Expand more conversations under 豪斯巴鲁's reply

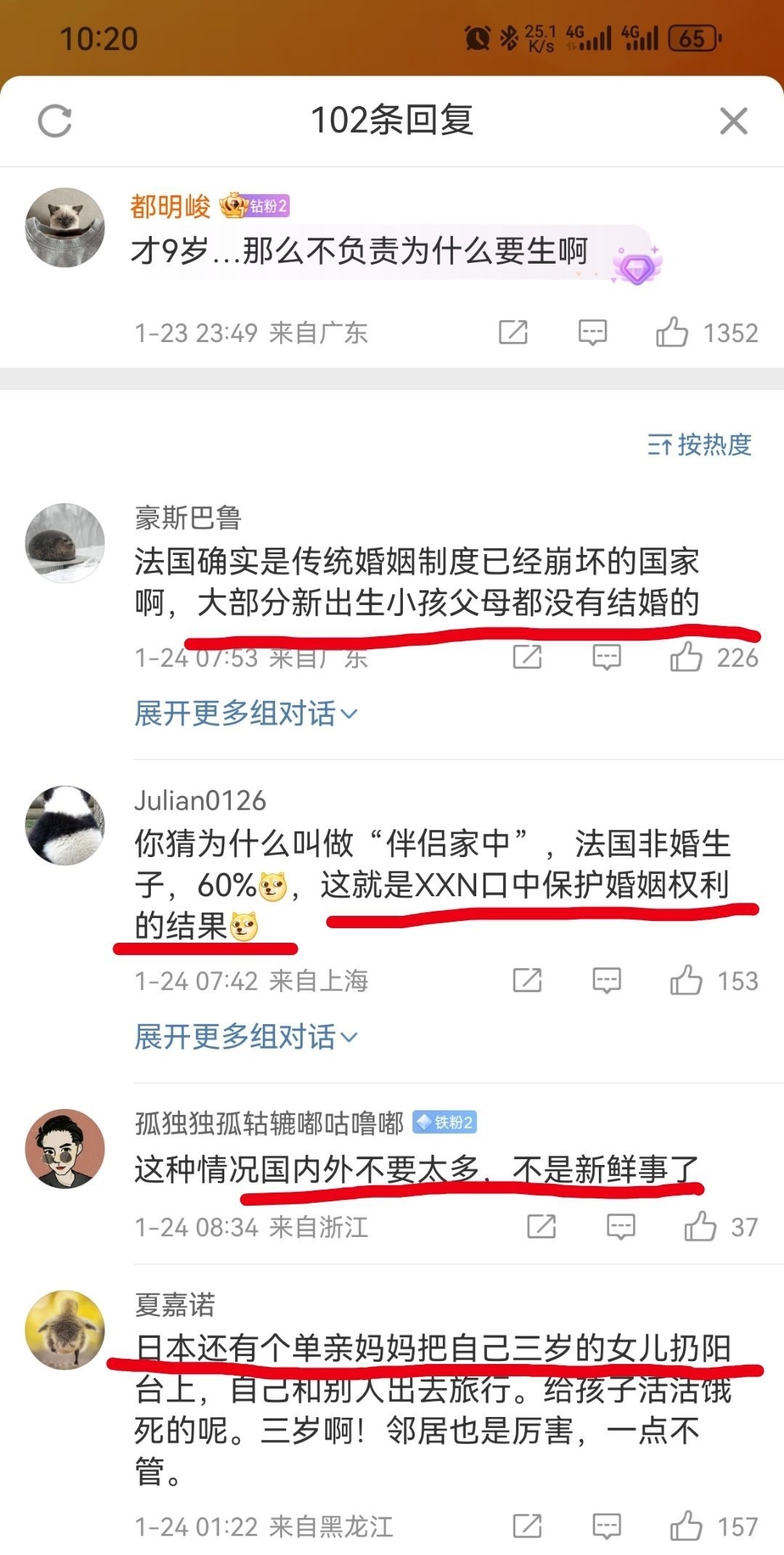245,714
